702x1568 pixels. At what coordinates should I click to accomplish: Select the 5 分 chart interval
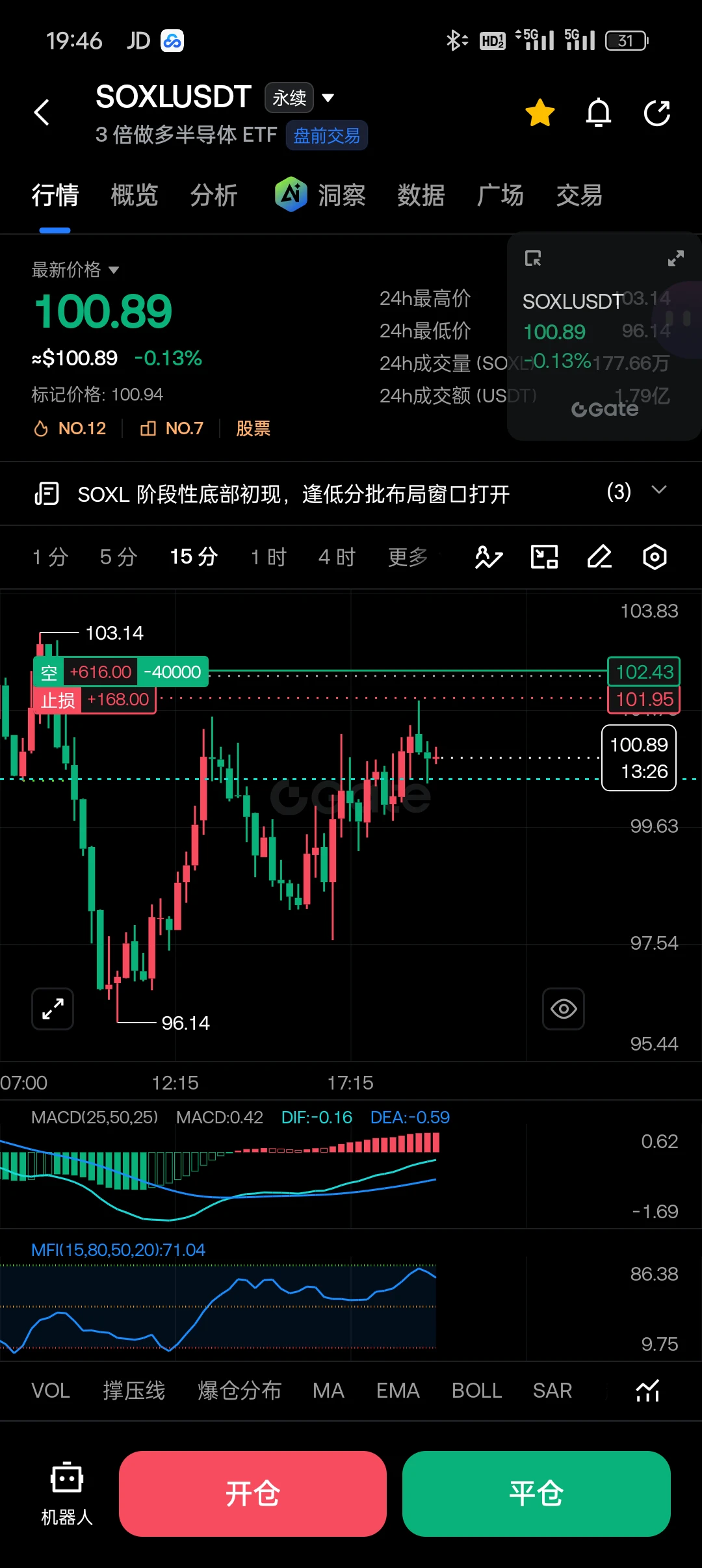[118, 557]
